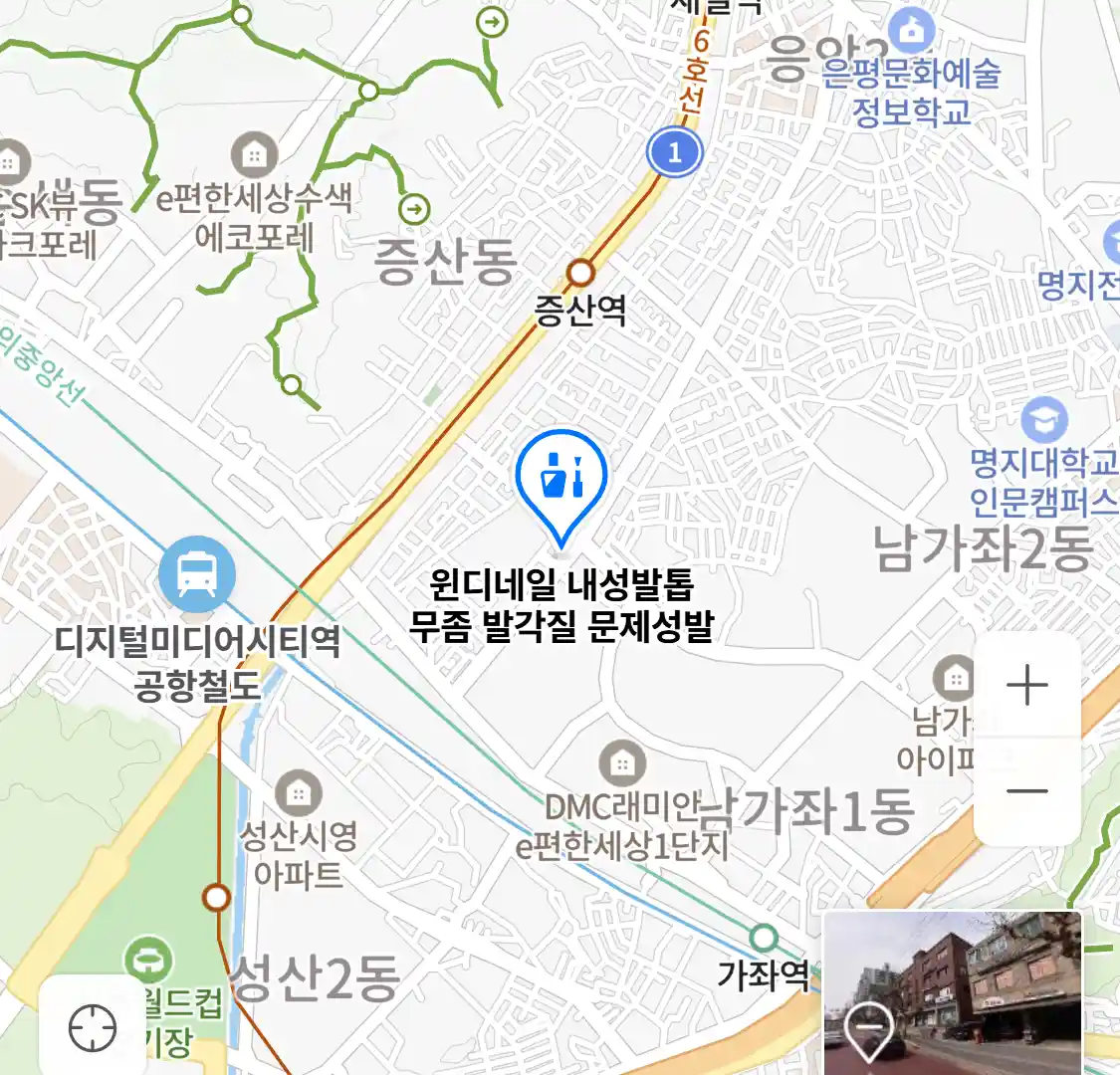Open the 성산시영아파트 apartment marker
The height and width of the screenshot is (1075, 1120).
(297, 793)
